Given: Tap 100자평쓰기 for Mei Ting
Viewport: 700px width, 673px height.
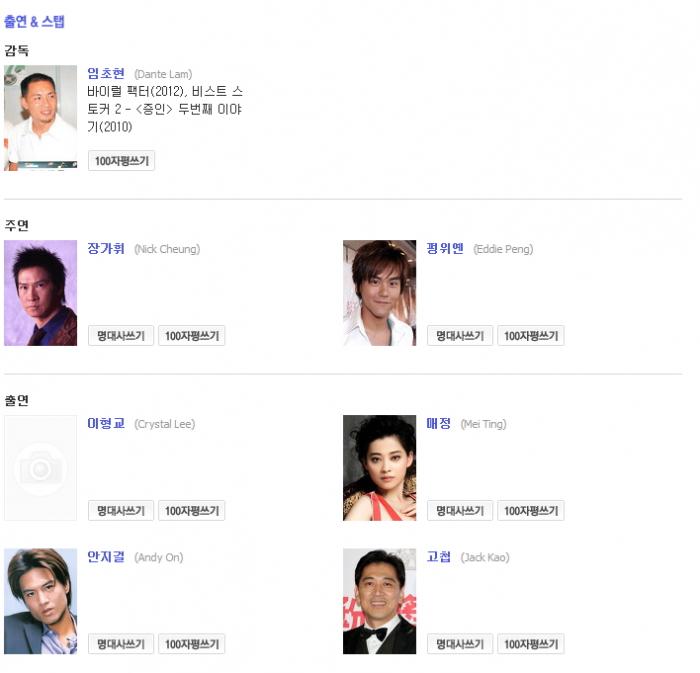Looking at the screenshot, I should point(531,511).
